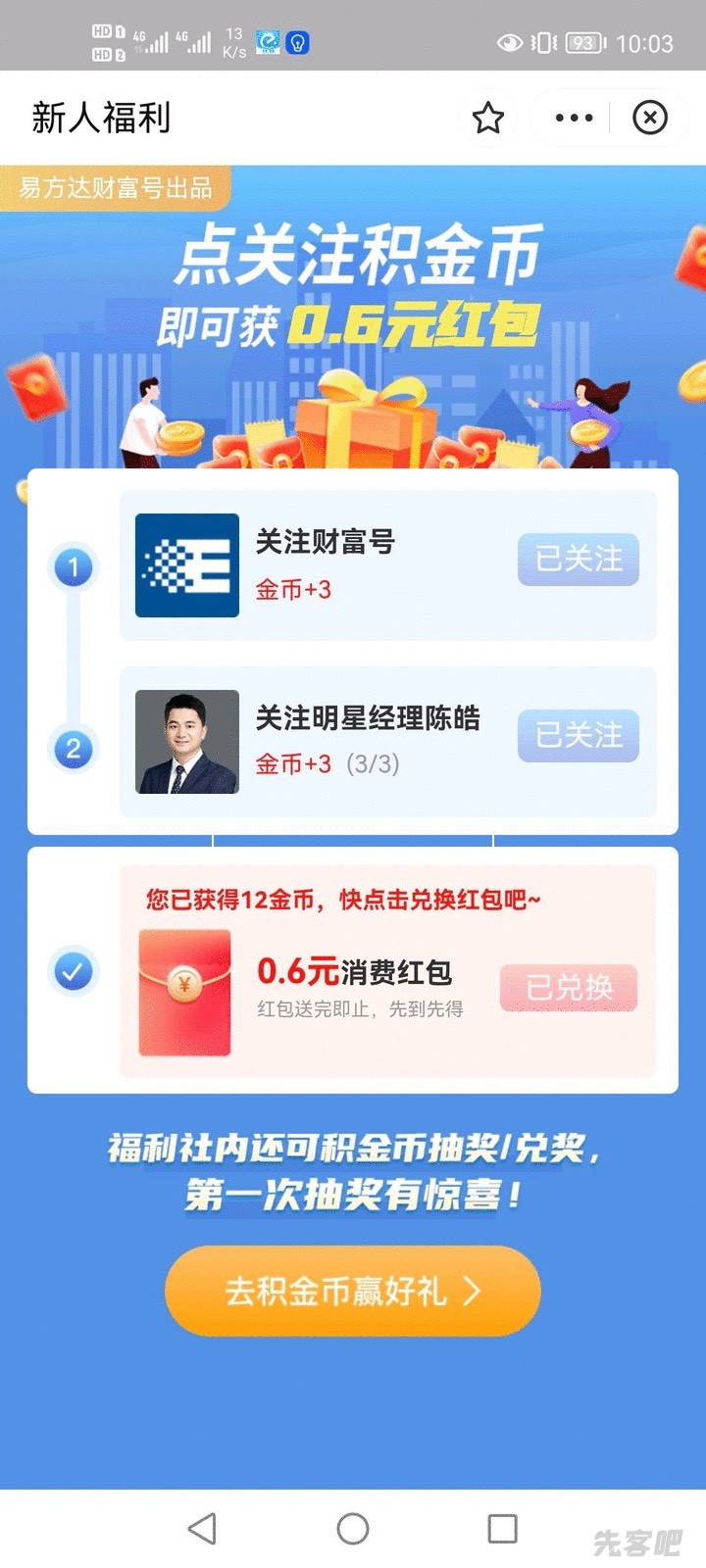
Task: Navigate back with the system back button
Action: [x=202, y=1528]
